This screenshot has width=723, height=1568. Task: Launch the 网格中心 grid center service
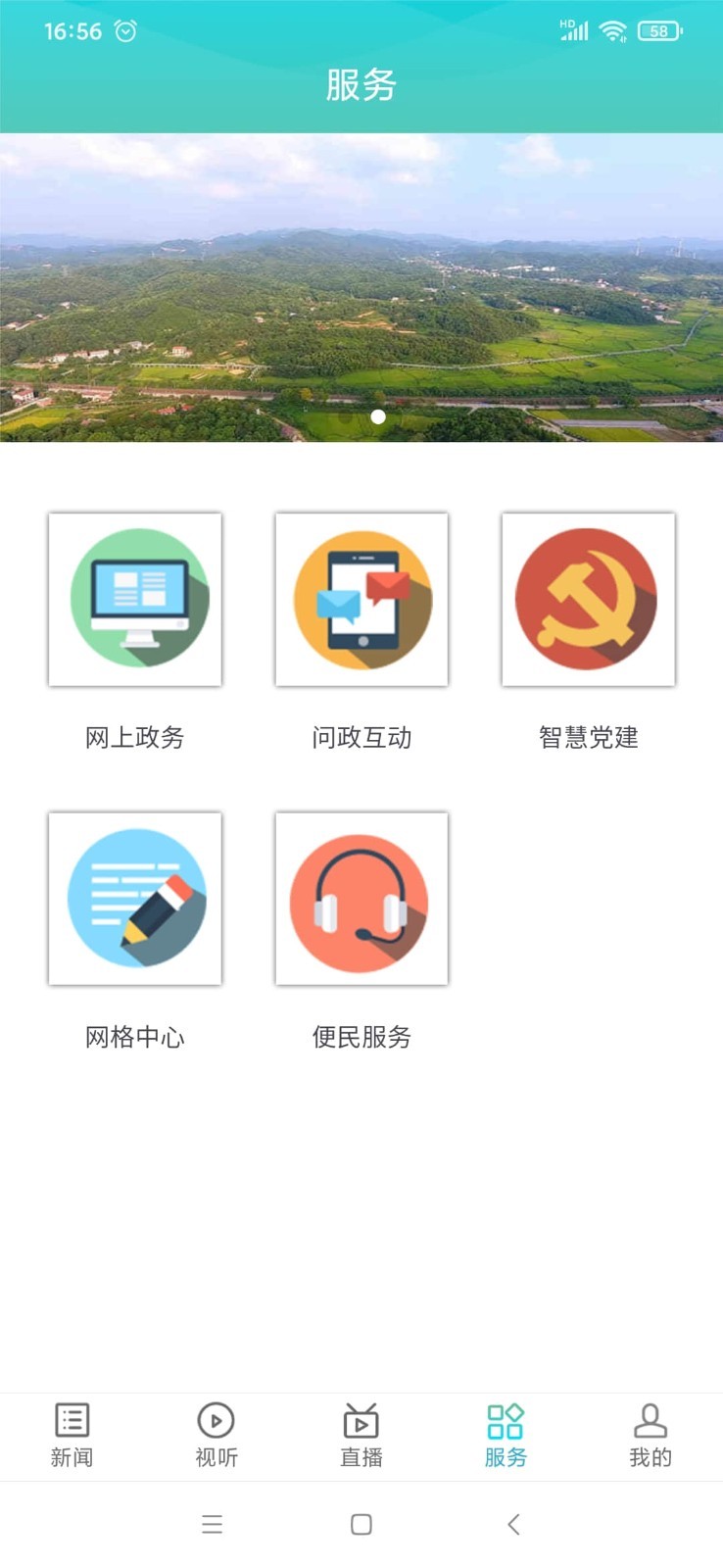point(135,898)
